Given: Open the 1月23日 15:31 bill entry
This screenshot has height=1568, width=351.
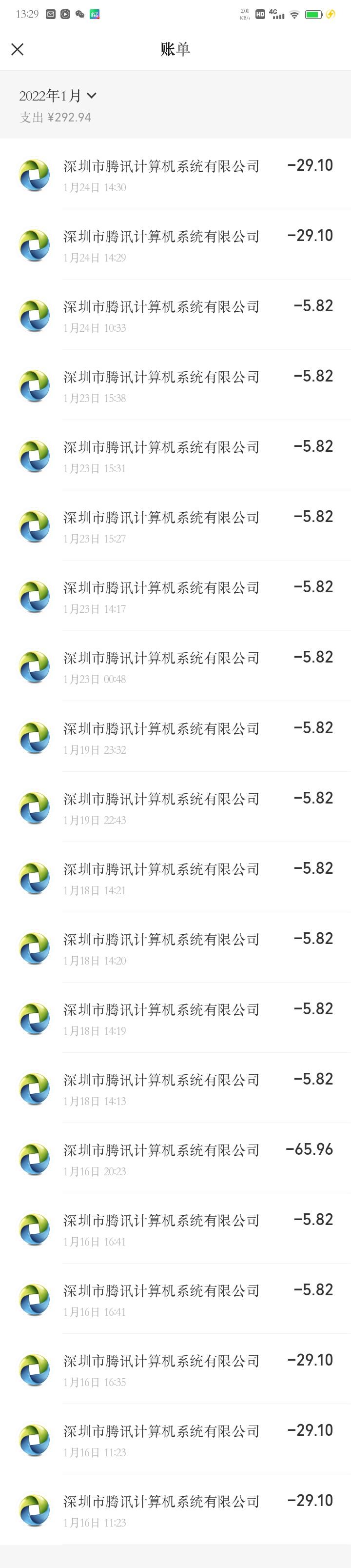Looking at the screenshot, I should [175, 456].
